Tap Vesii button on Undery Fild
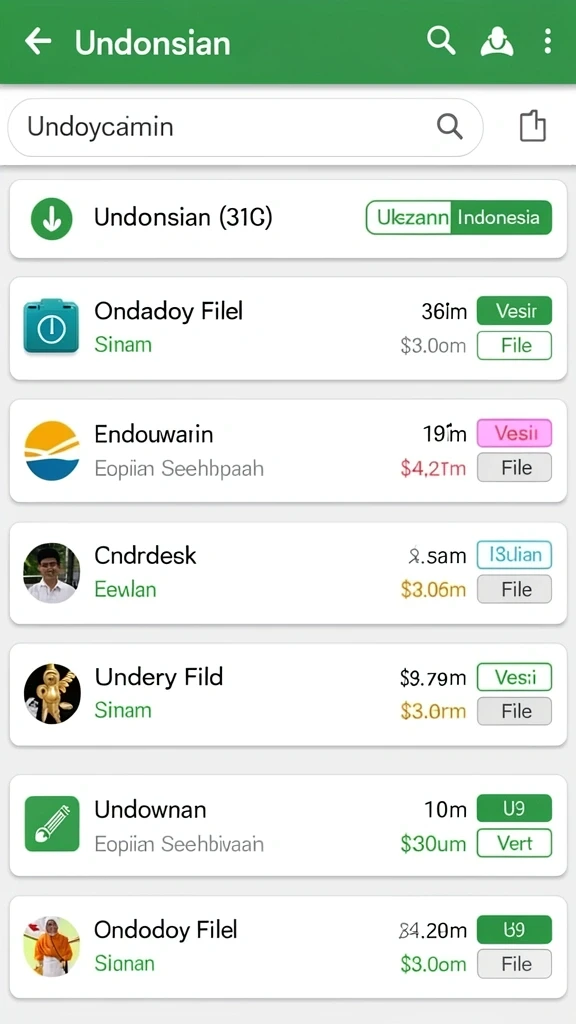The width and height of the screenshot is (576, 1024). click(x=515, y=677)
